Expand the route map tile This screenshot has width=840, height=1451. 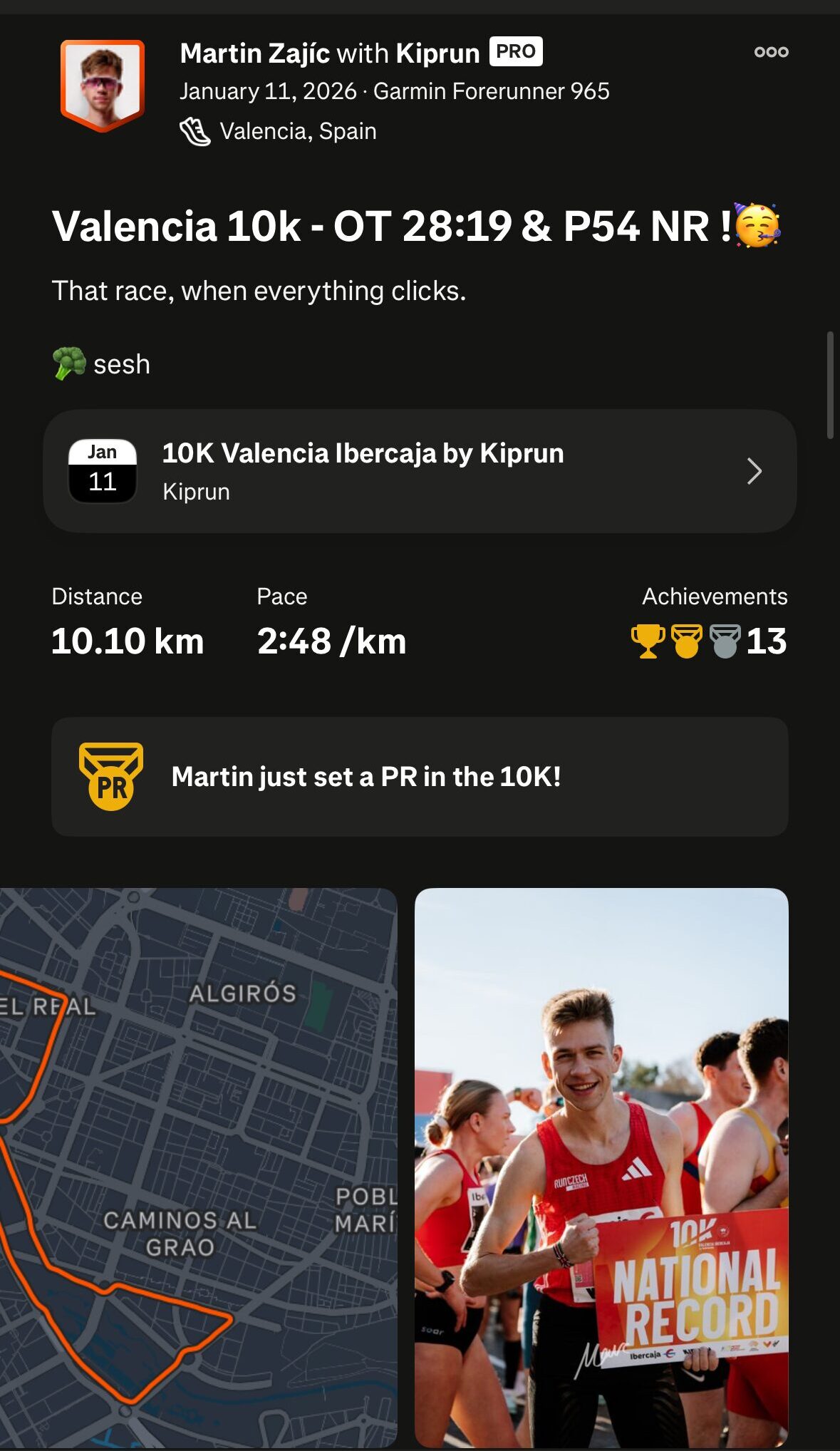click(198, 1166)
